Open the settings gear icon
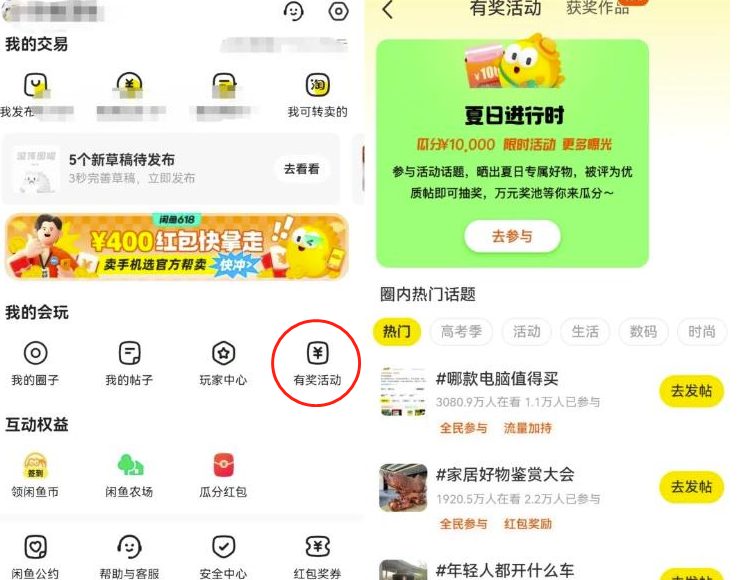Image resolution: width=747 pixels, height=580 pixels. tap(339, 11)
